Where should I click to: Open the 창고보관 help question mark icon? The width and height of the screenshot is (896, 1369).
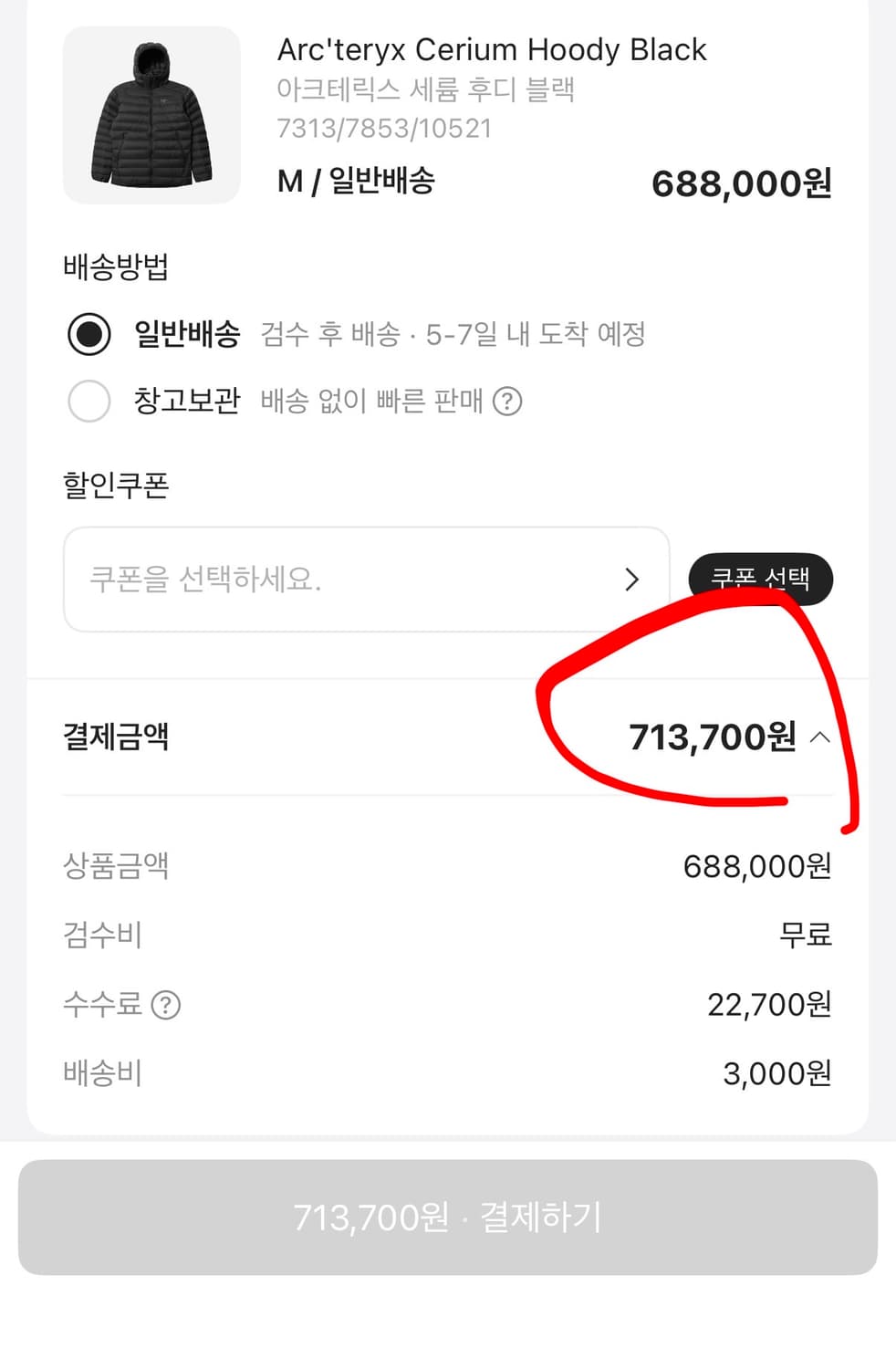pos(509,402)
